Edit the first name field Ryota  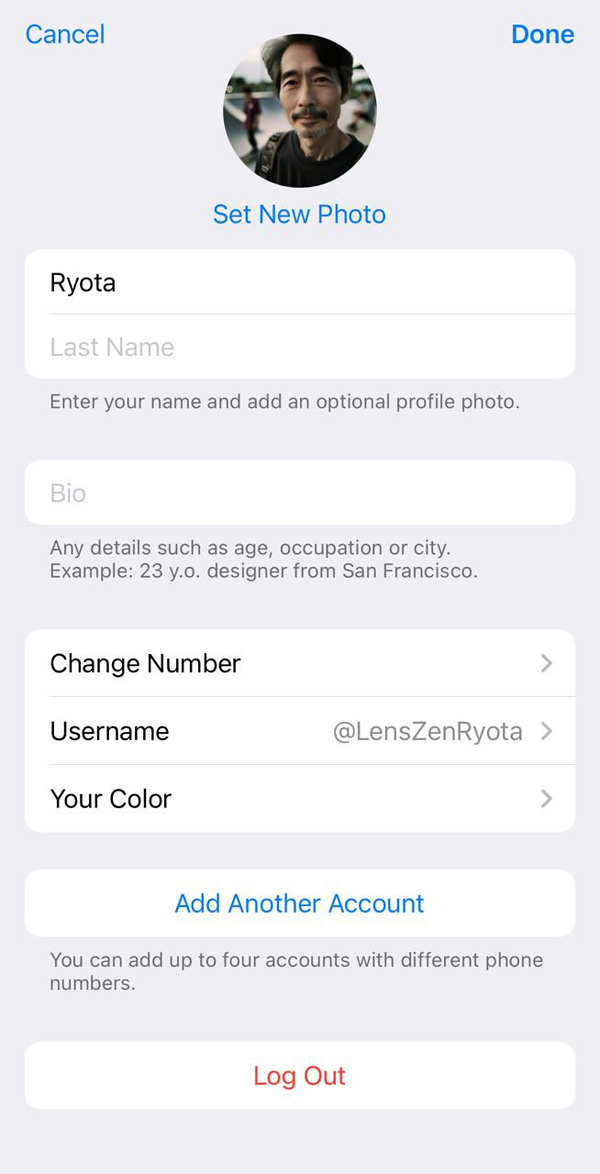pos(299,282)
